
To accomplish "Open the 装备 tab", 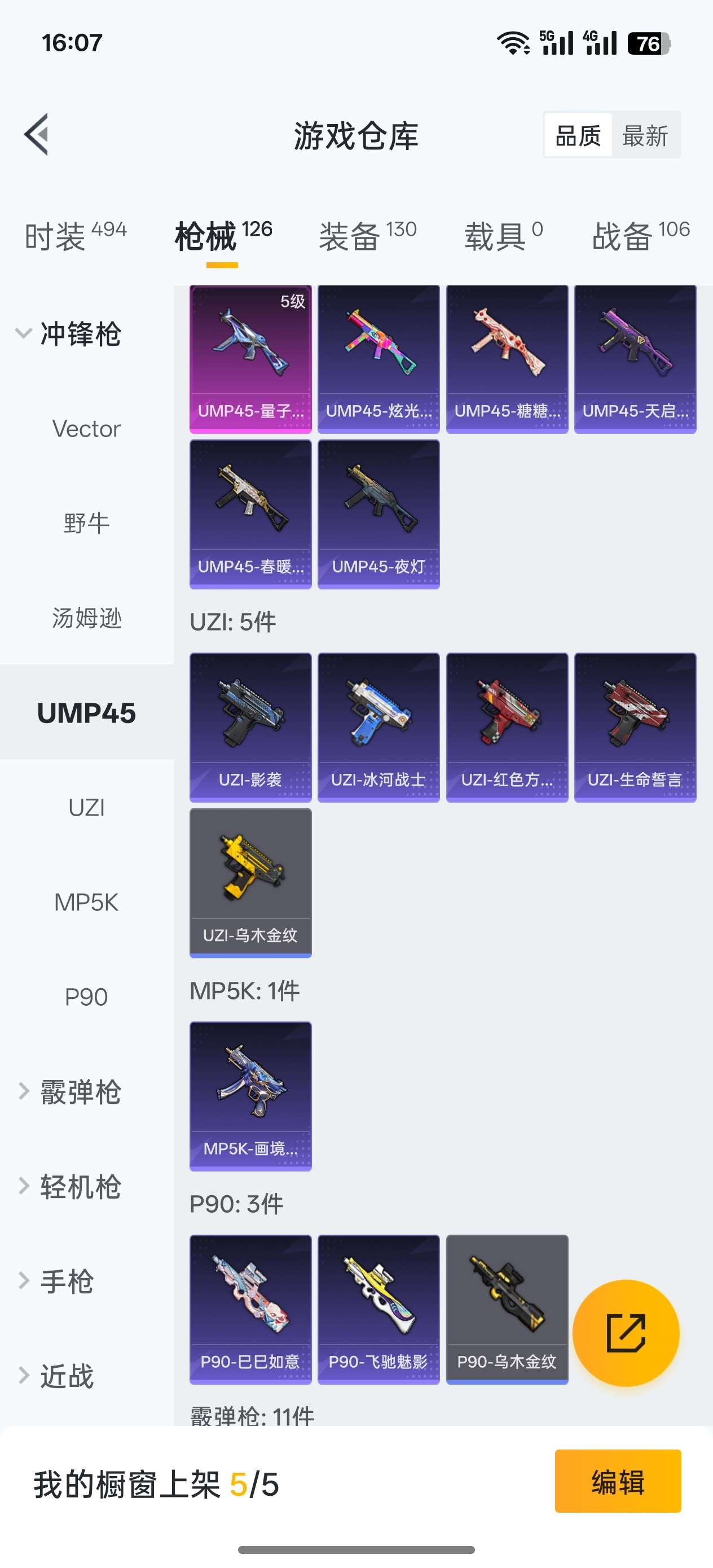I will tap(367, 236).
